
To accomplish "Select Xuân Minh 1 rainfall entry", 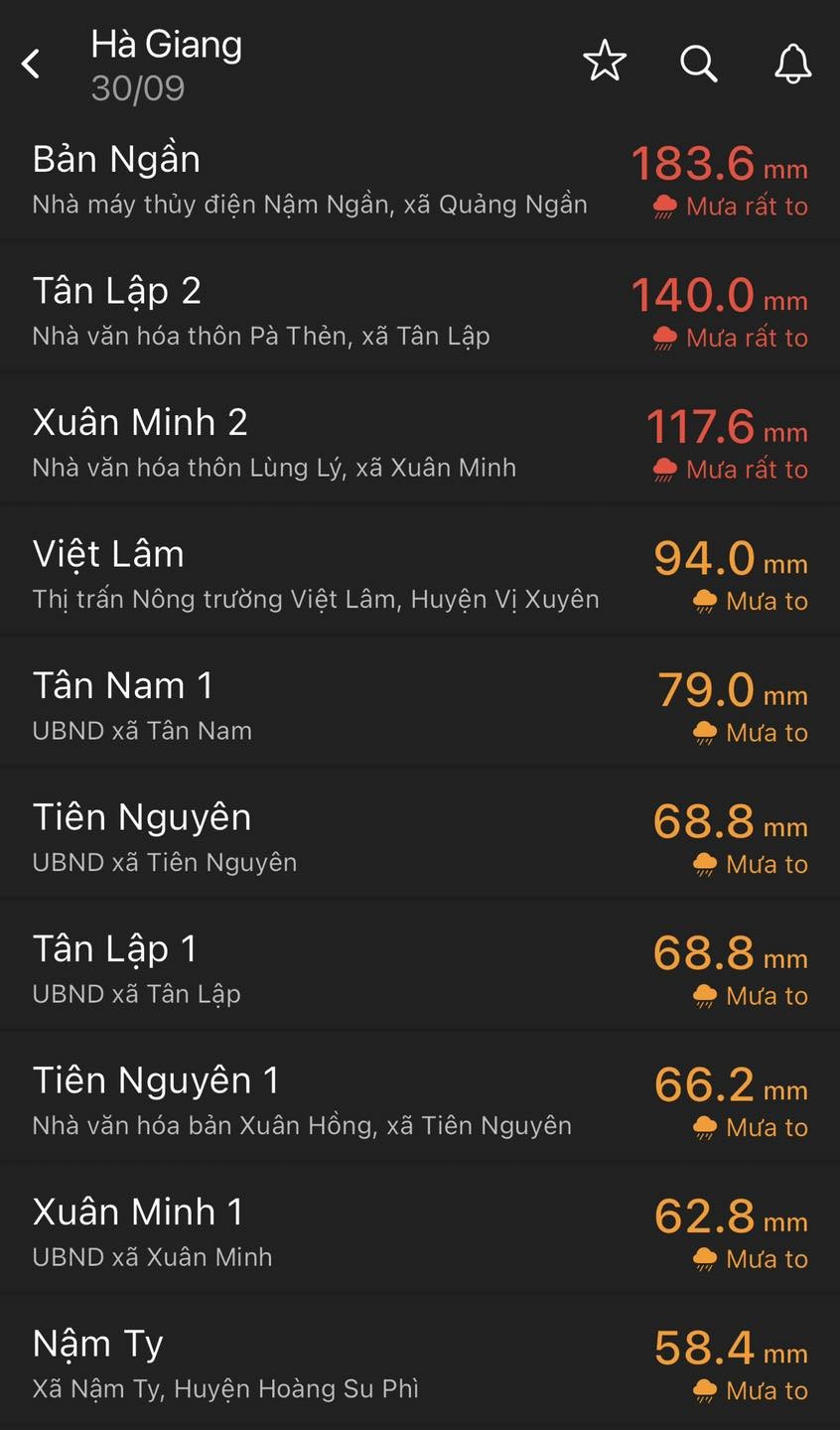I will 419,1231.
